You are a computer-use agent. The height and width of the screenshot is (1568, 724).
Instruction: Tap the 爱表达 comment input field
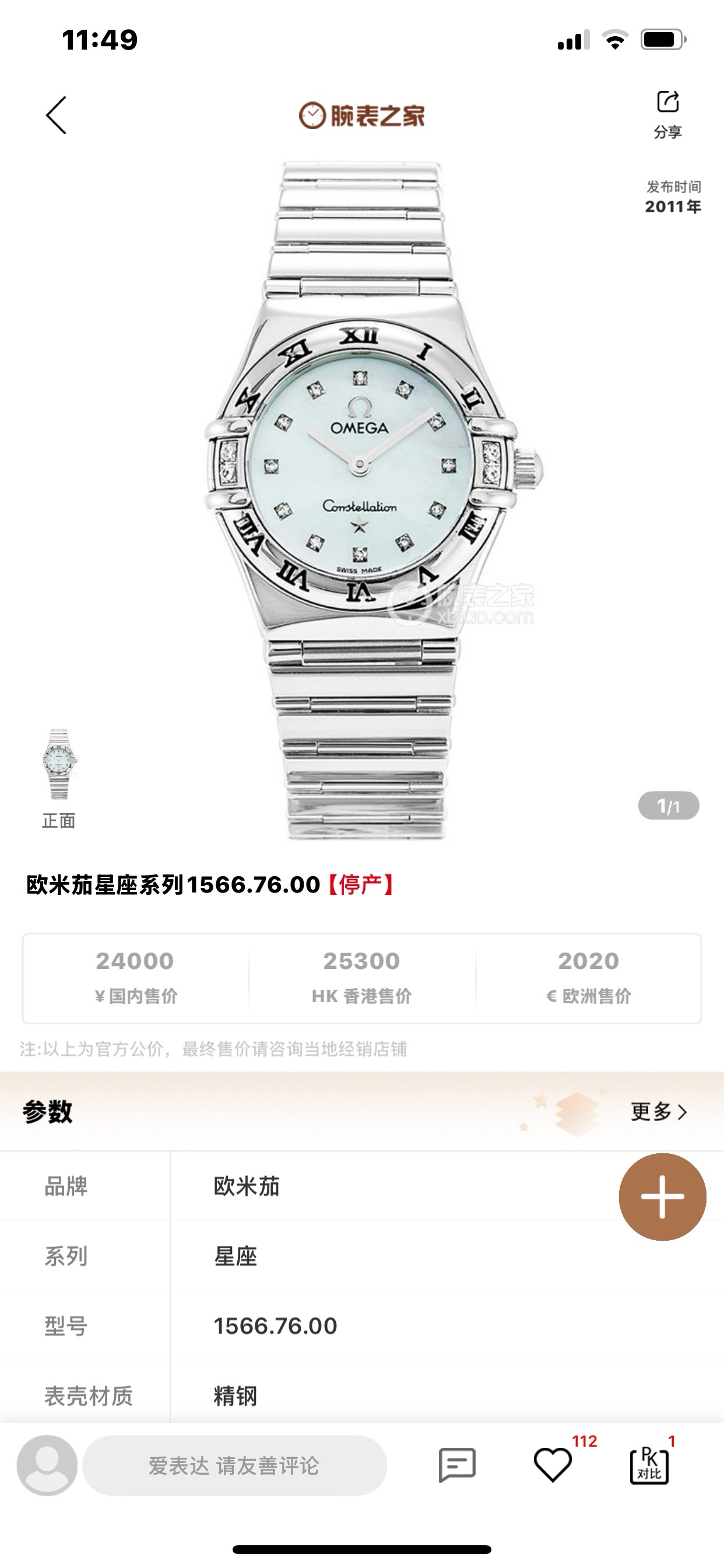tap(234, 1465)
